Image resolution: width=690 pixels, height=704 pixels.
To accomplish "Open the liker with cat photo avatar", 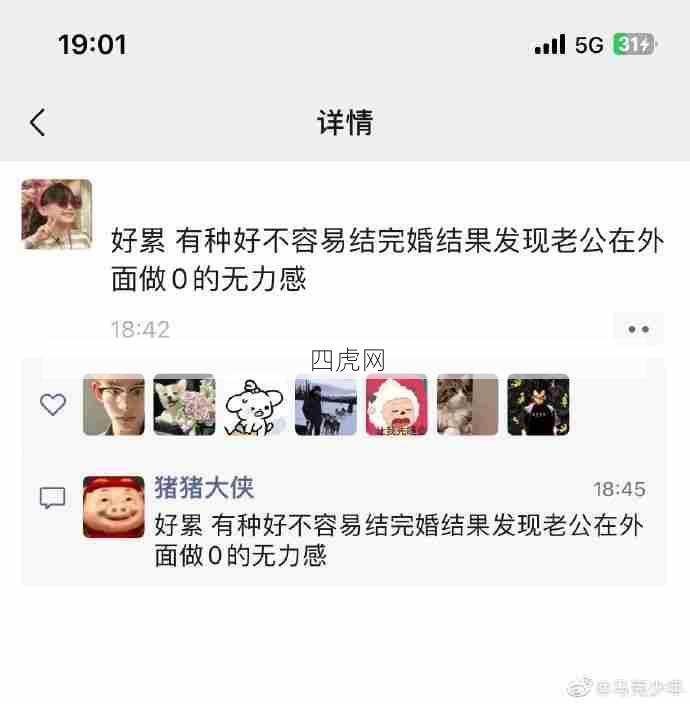I will click(x=467, y=405).
